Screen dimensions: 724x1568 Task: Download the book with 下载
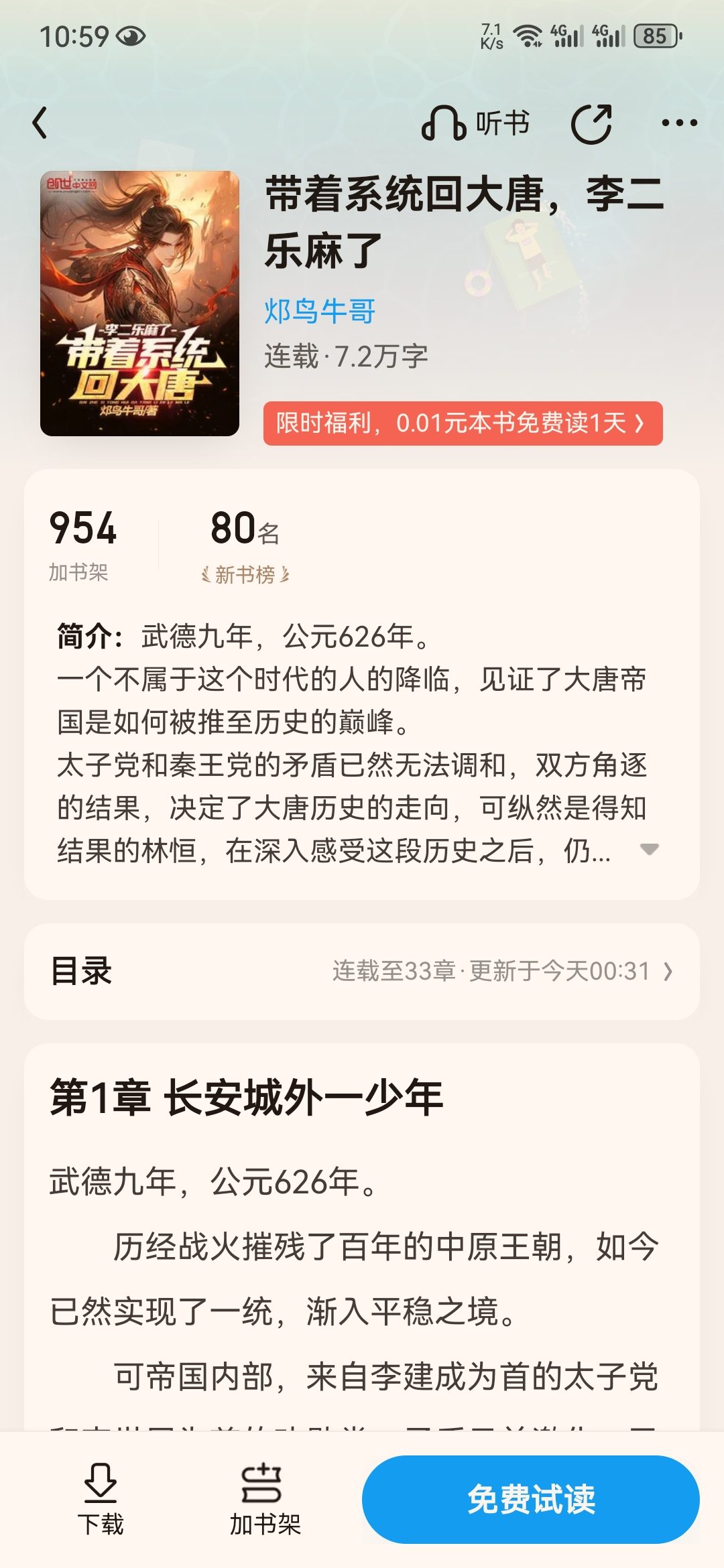pos(101,1500)
